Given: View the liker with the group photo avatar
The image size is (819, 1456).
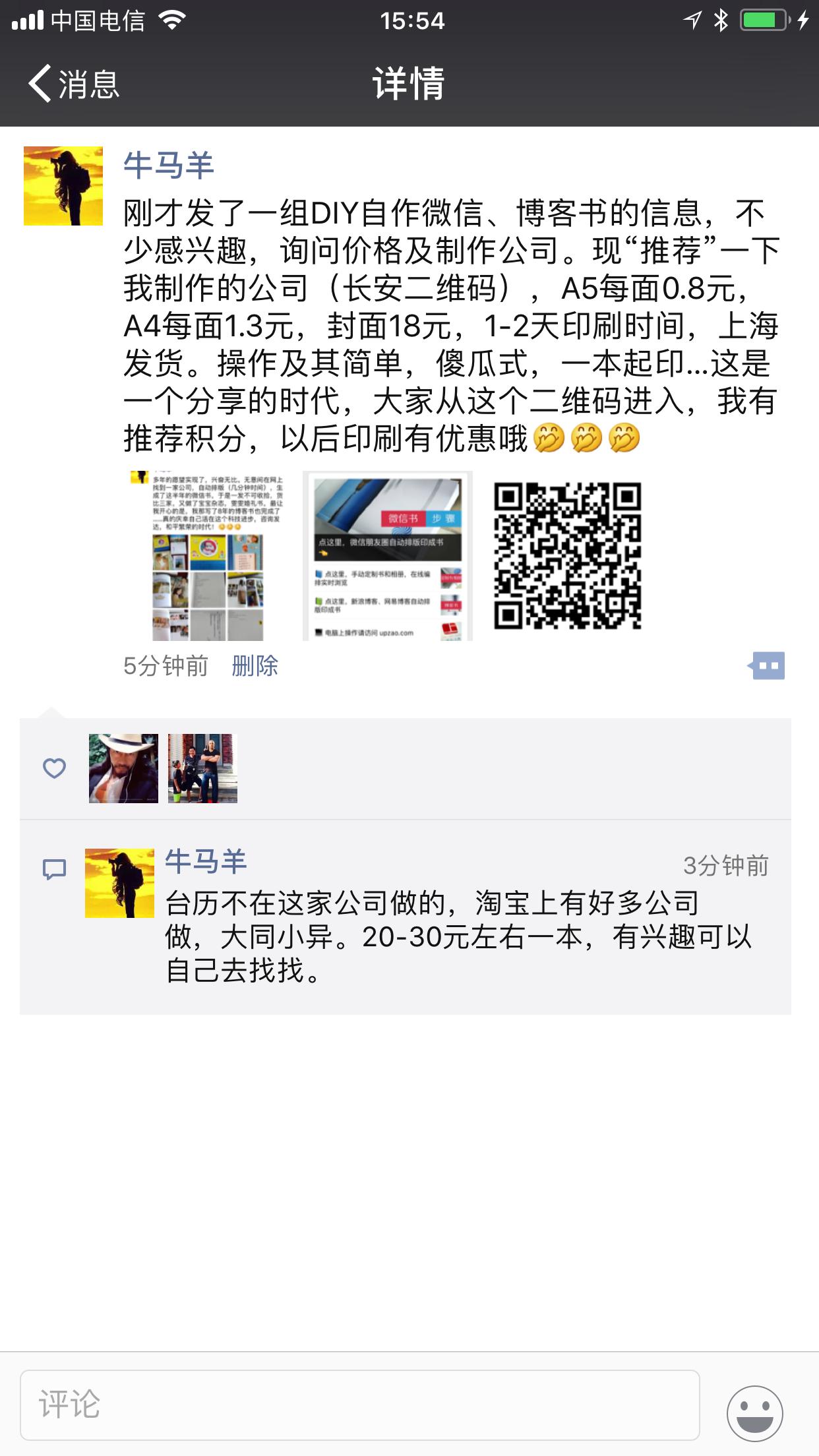Looking at the screenshot, I should click(x=202, y=768).
